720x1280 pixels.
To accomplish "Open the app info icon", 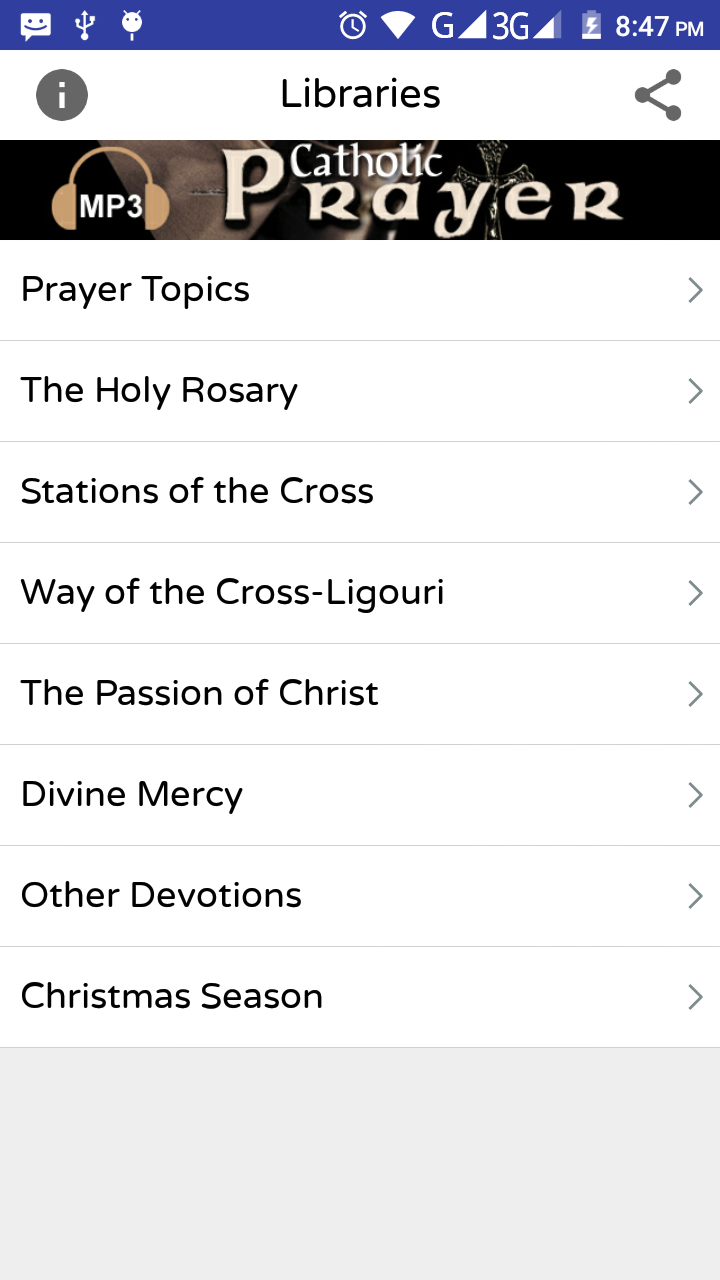I will 62,96.
